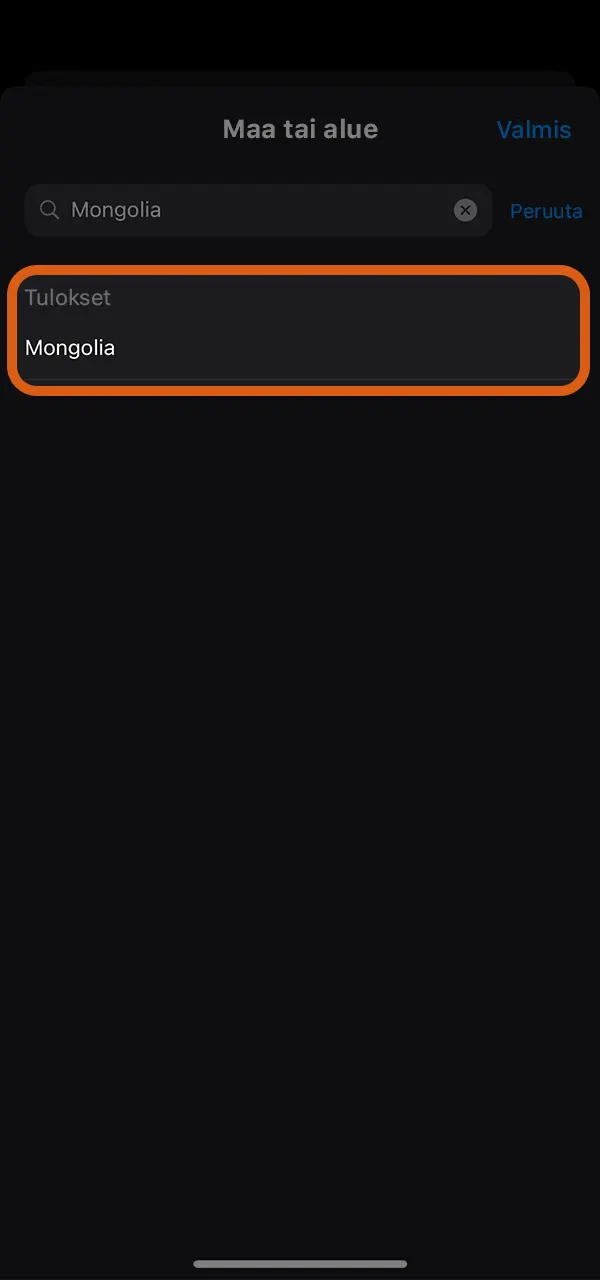The width and height of the screenshot is (600, 1280).
Task: Cancel the search with Peruuta
Action: (546, 212)
